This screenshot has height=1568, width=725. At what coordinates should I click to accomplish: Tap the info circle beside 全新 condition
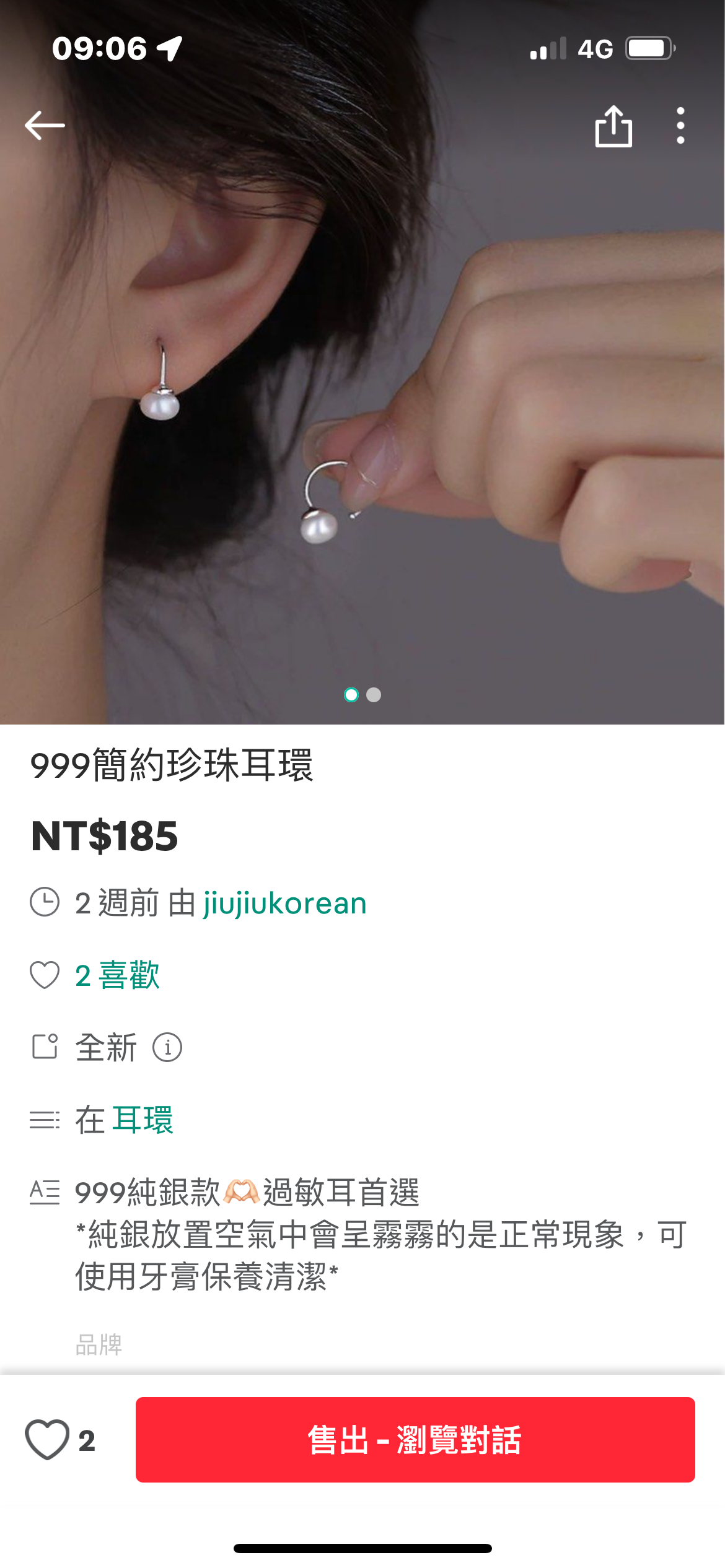(169, 1048)
